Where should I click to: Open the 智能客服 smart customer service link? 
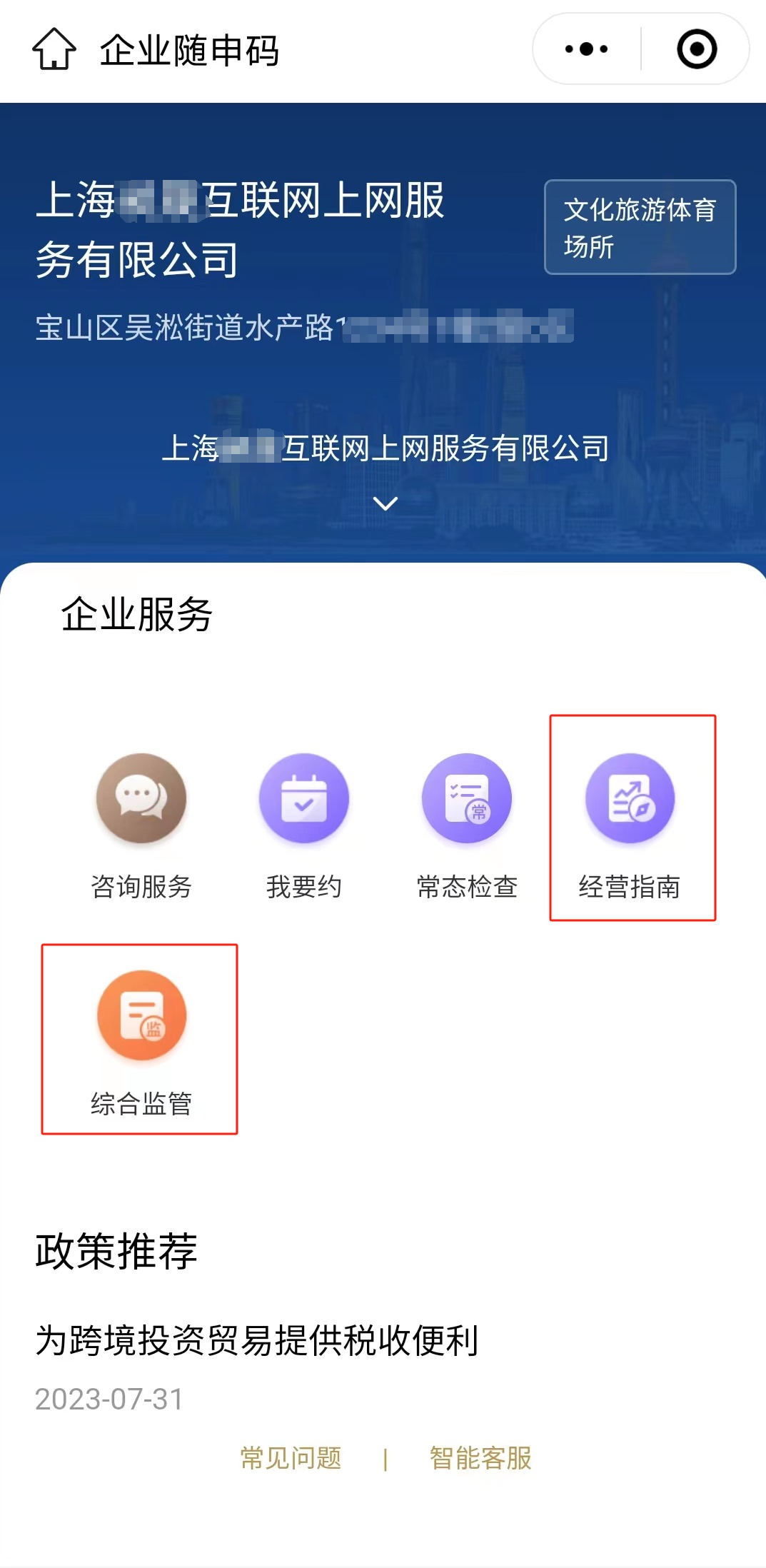[480, 1457]
